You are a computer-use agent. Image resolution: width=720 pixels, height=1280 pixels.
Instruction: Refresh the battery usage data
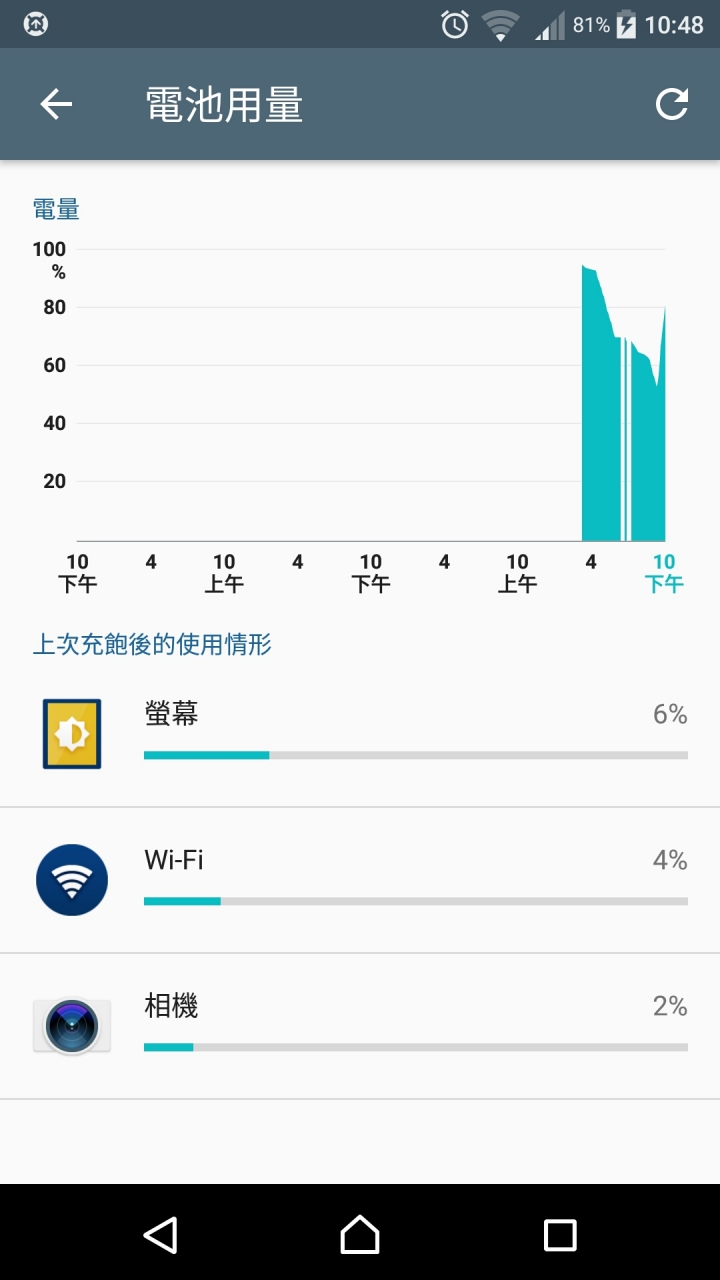pyautogui.click(x=671, y=104)
